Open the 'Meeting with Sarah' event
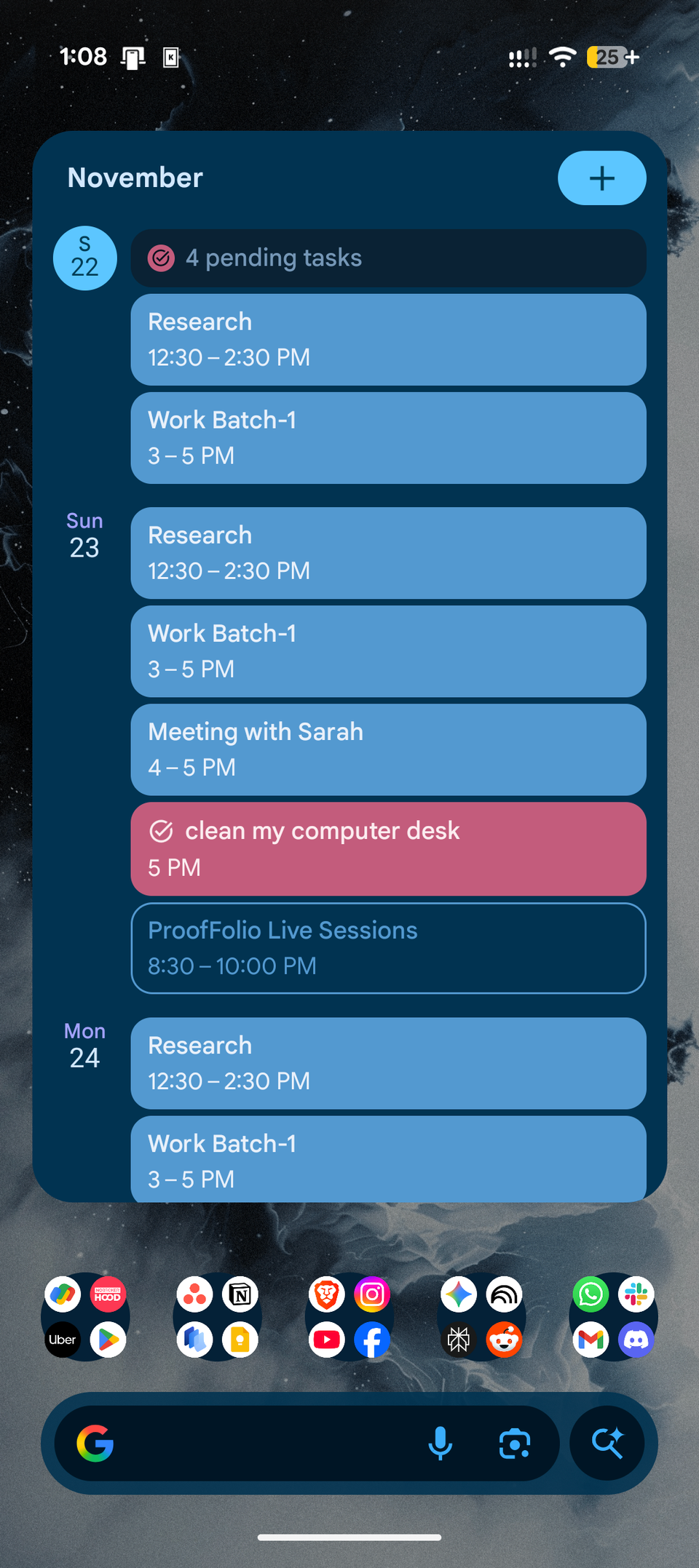699x1568 pixels. pyautogui.click(x=388, y=749)
